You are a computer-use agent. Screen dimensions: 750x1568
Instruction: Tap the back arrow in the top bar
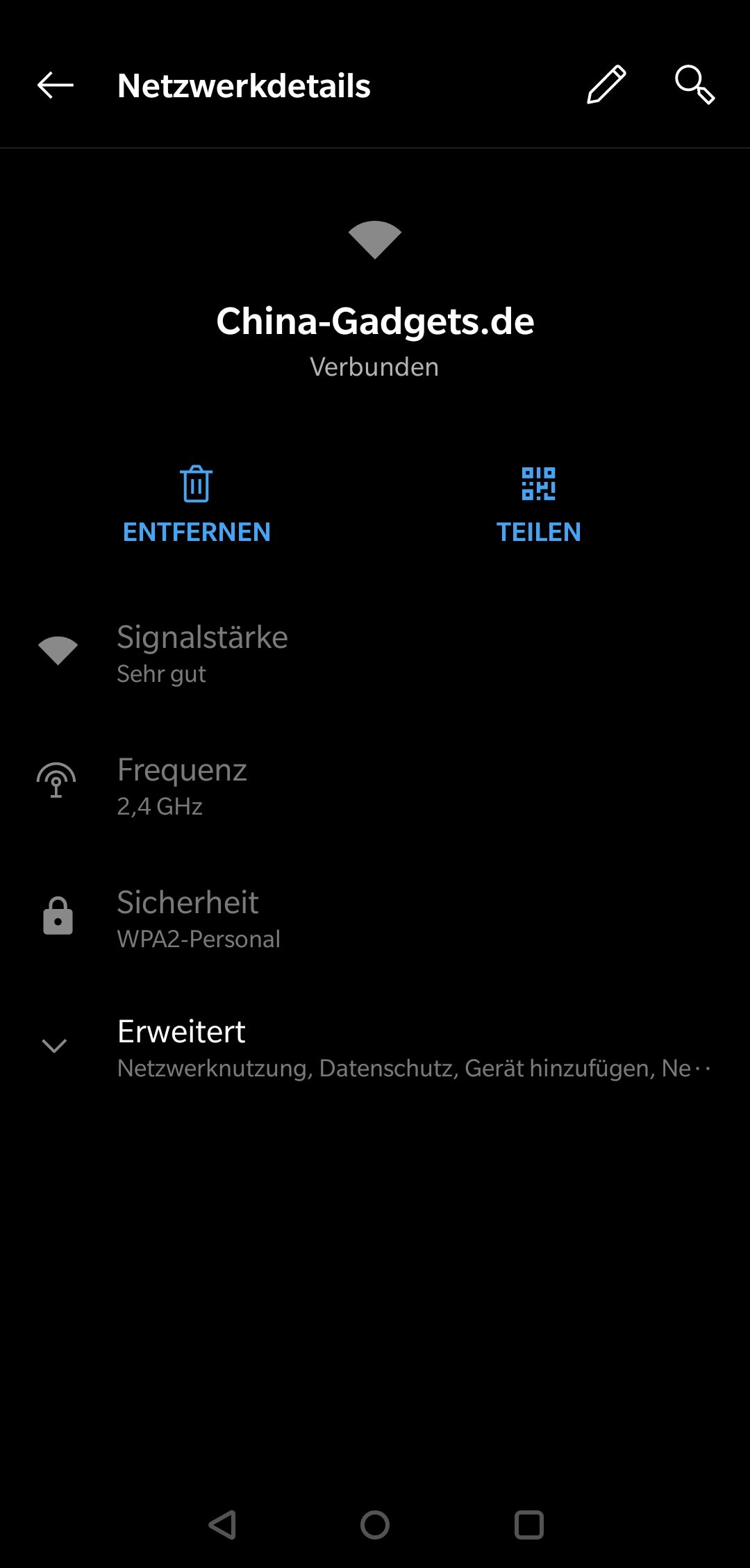click(x=55, y=85)
